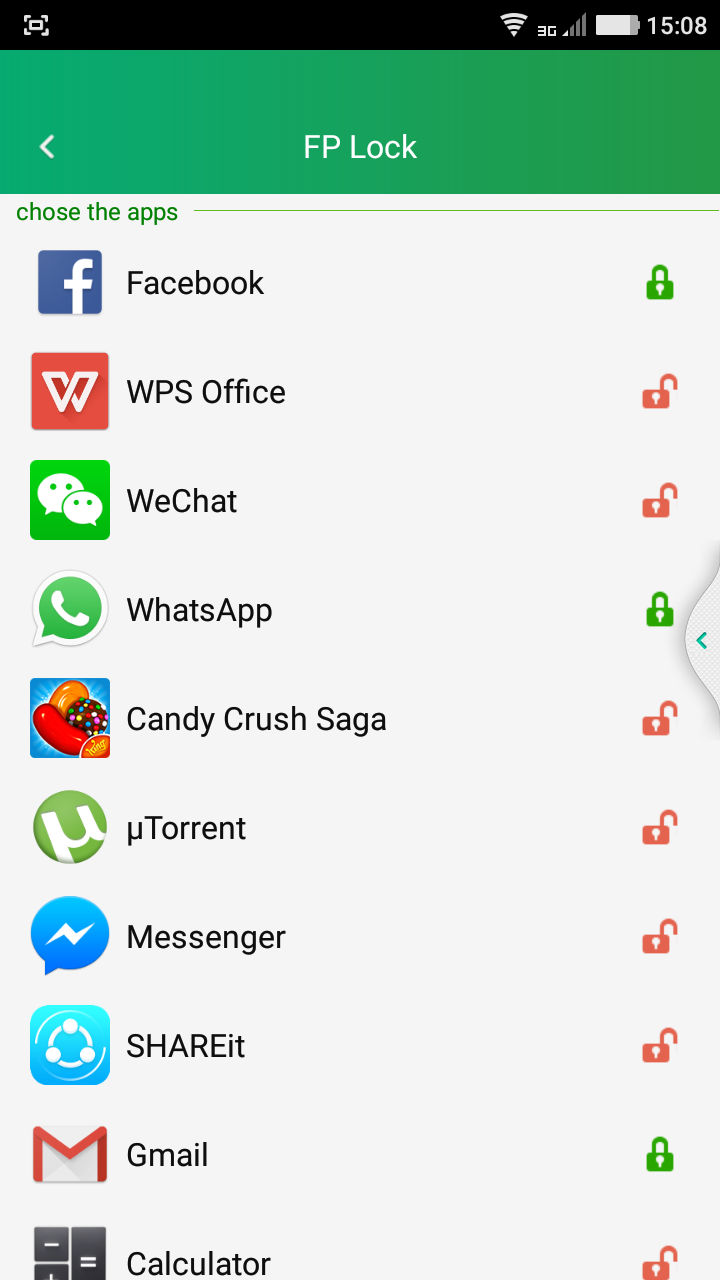Enable lock for WeChat
The height and width of the screenshot is (1280, 720).
click(660, 501)
